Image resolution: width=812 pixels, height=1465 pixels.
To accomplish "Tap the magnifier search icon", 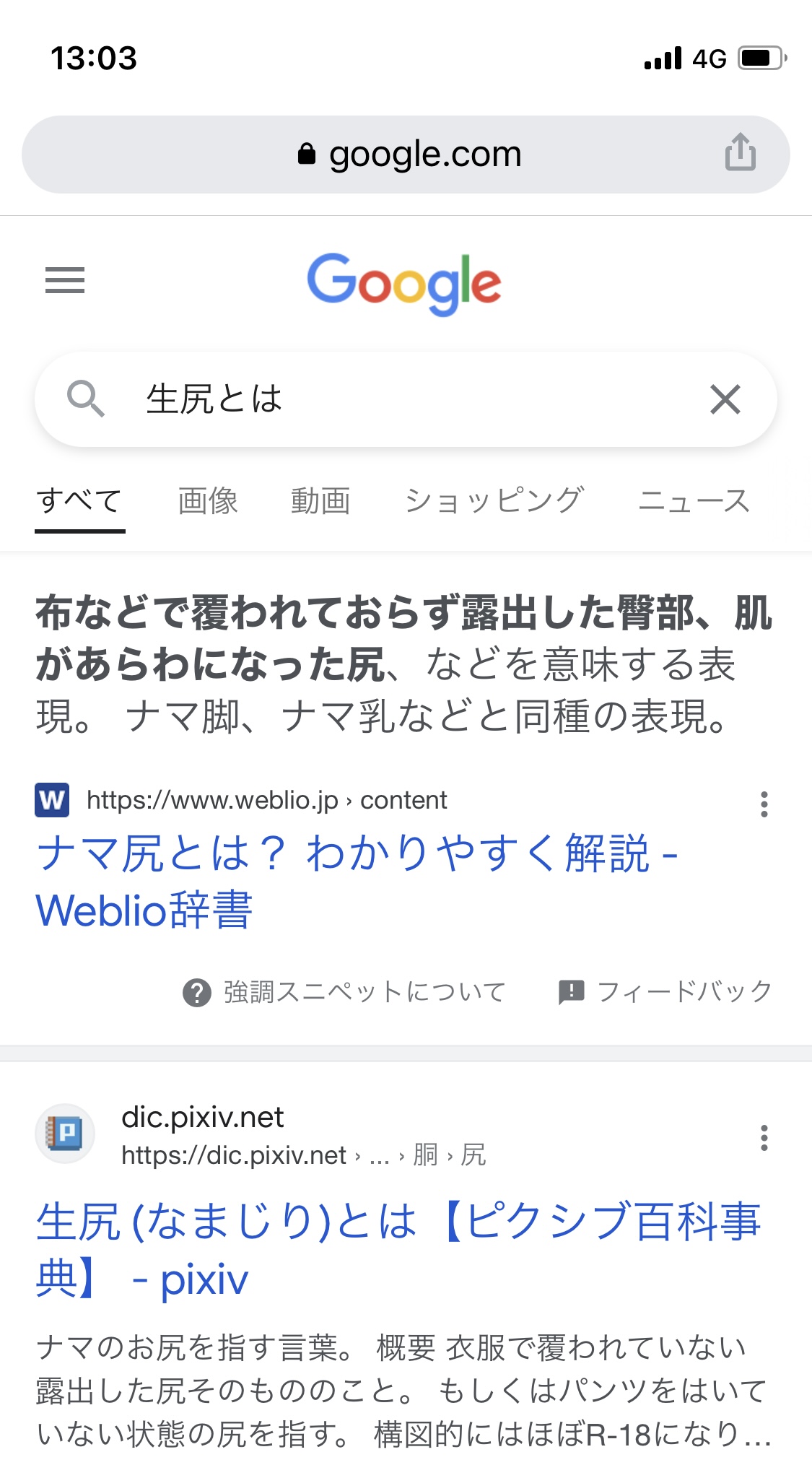I will 86,399.
